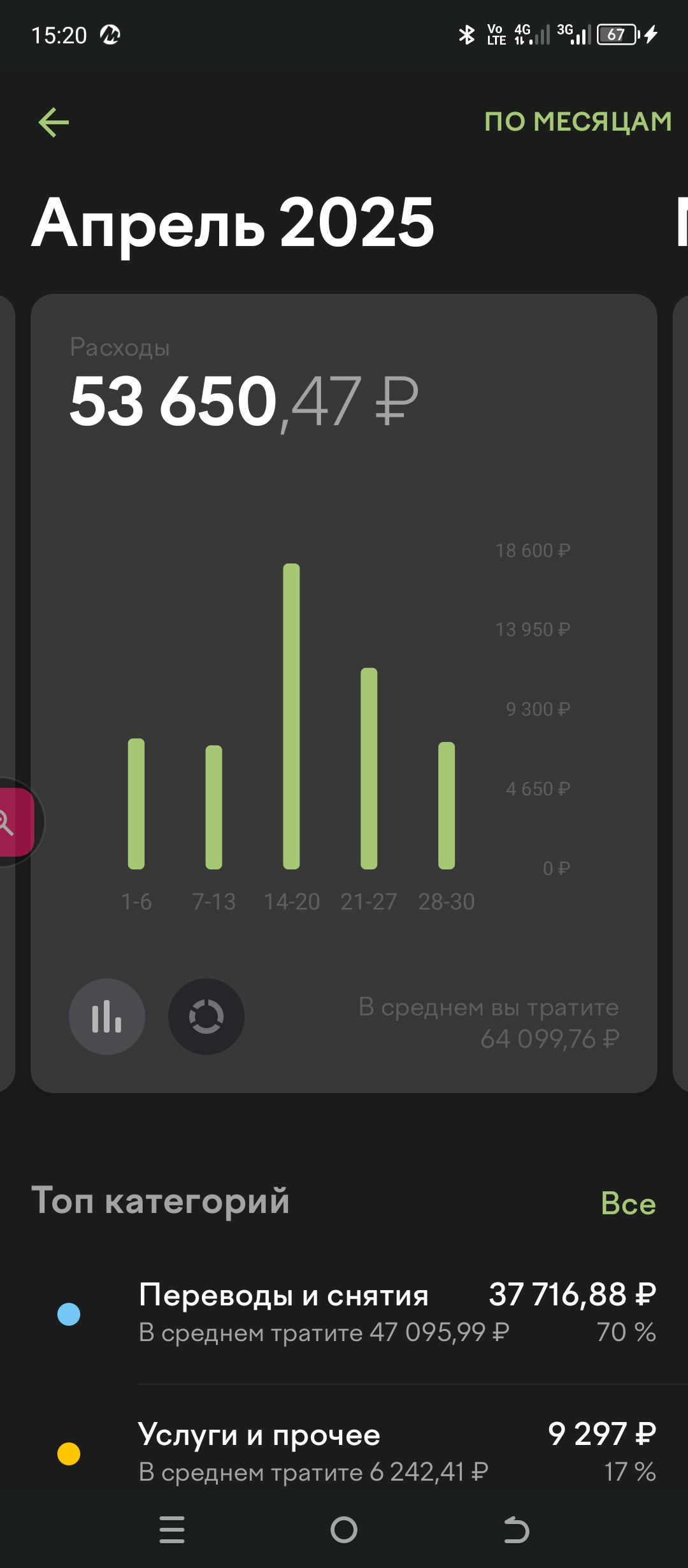Go back using the green arrow
Viewport: 688px width, 1568px height.
pyautogui.click(x=54, y=122)
